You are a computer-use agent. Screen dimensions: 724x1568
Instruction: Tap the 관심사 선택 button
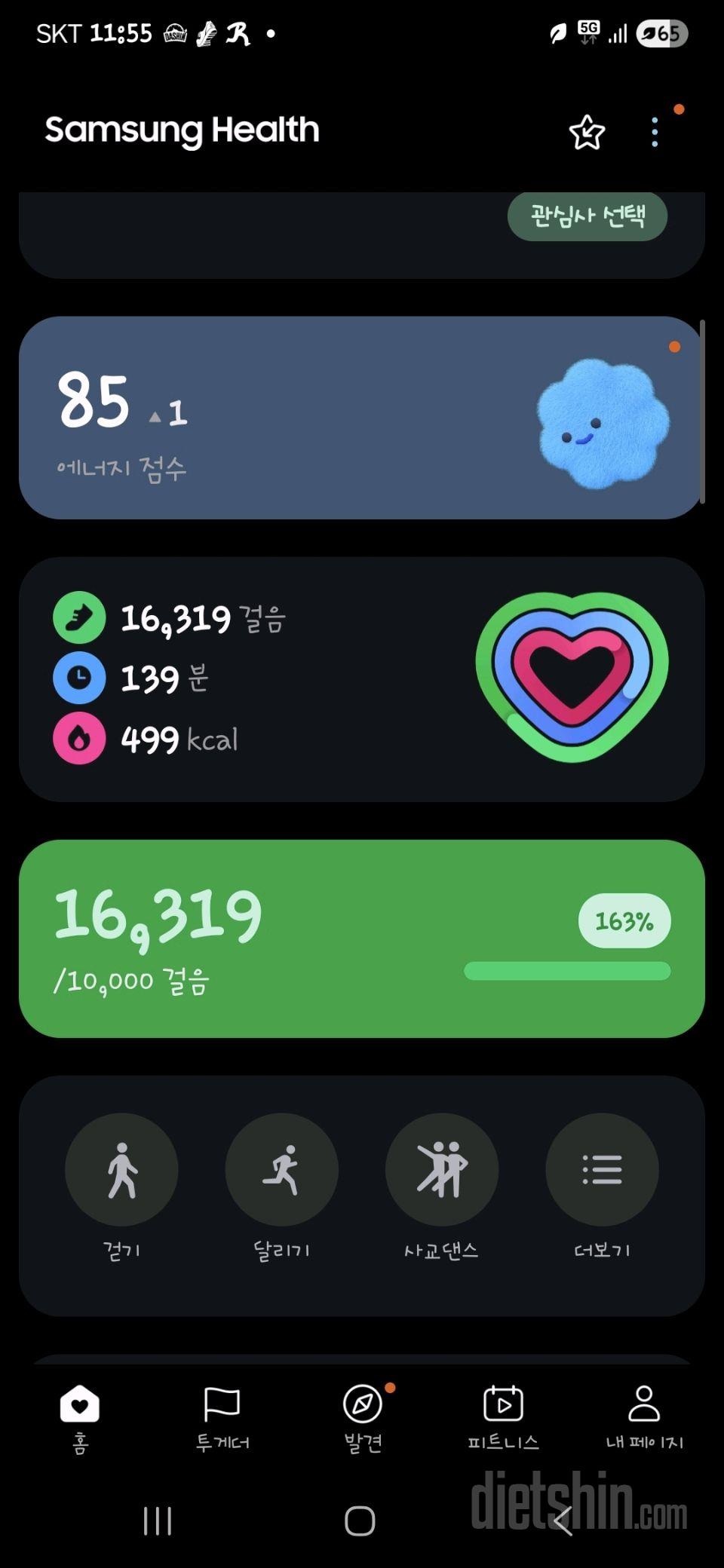[x=587, y=216]
